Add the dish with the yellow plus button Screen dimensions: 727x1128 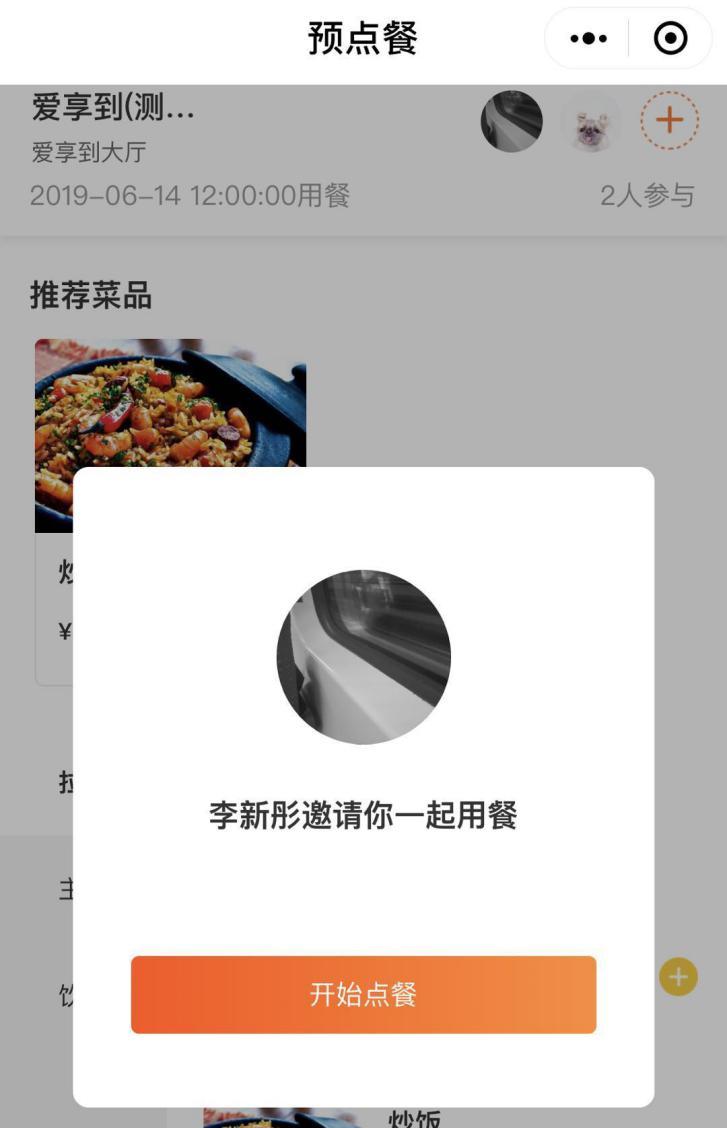pos(678,976)
